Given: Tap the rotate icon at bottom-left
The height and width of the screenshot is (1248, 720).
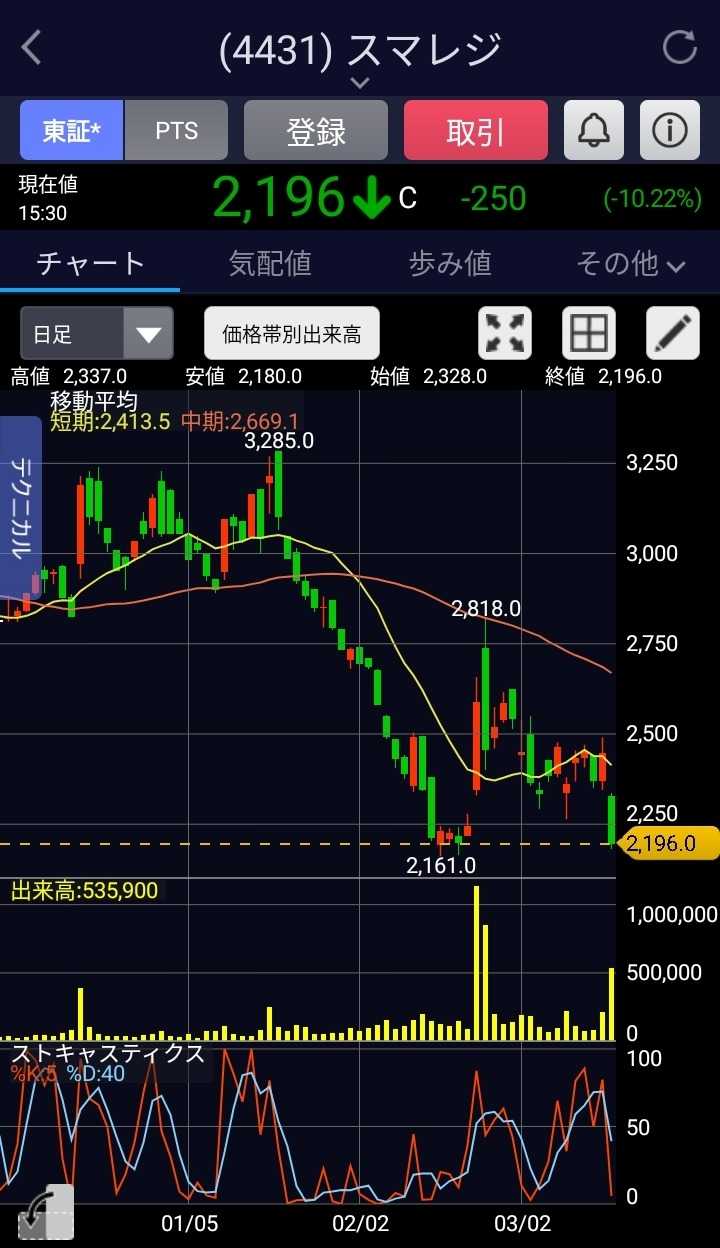Looking at the screenshot, I should 46,1214.
